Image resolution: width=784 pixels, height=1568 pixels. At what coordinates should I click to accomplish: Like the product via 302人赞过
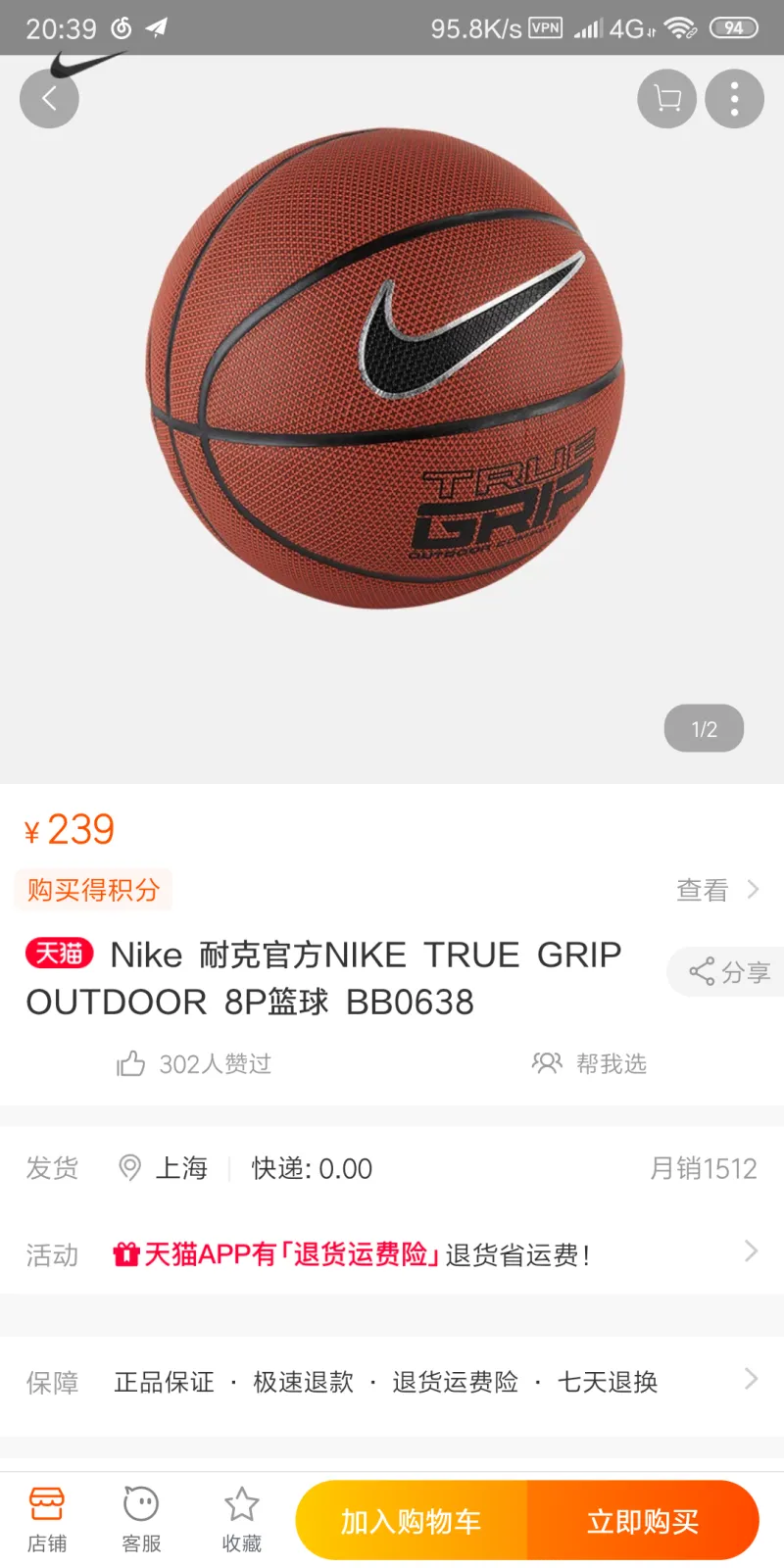(194, 1063)
